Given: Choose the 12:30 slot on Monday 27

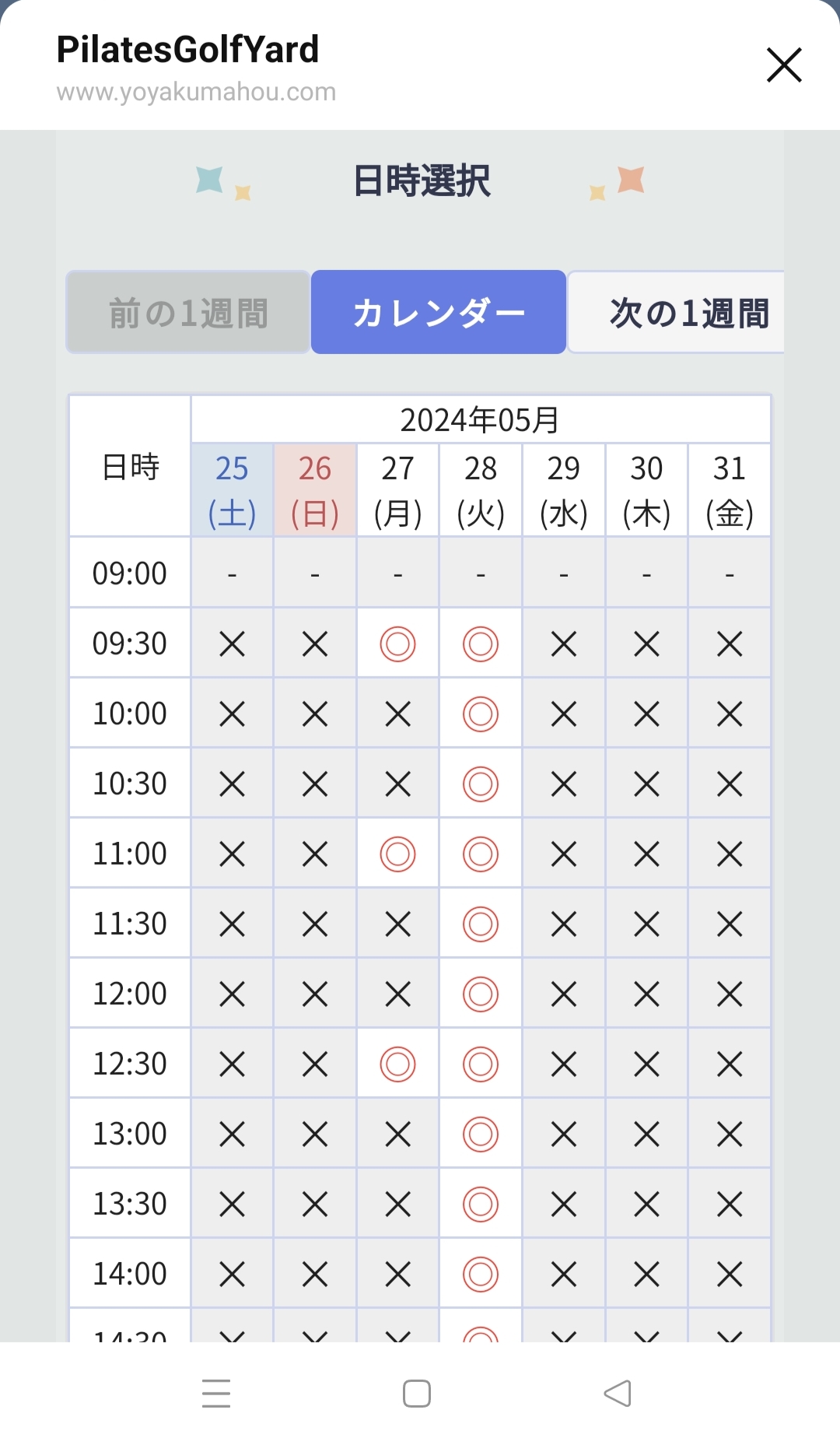Looking at the screenshot, I should point(397,1064).
